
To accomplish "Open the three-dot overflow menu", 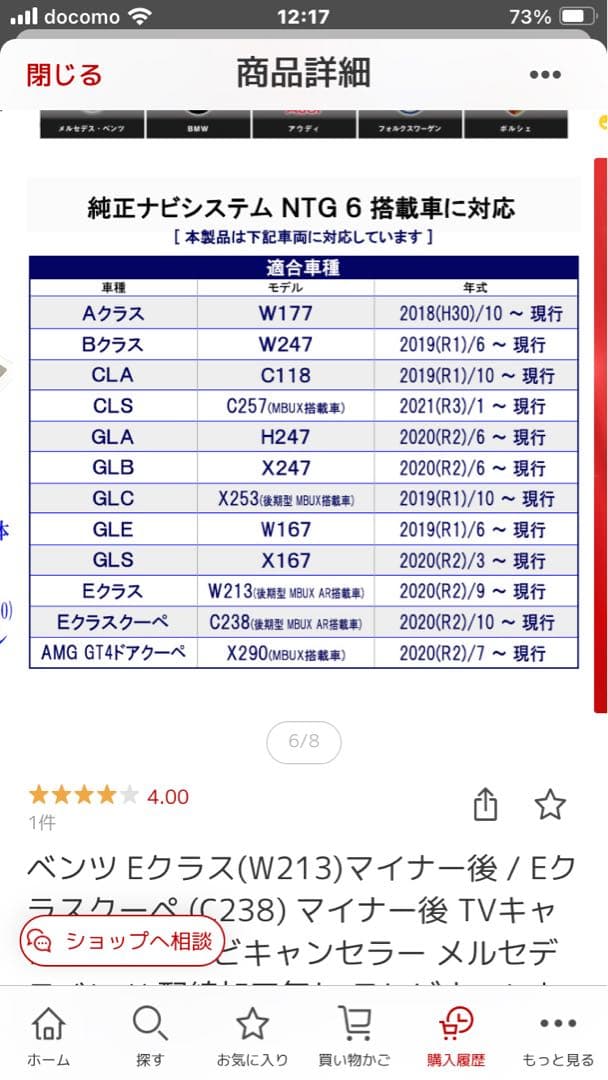I will [545, 74].
